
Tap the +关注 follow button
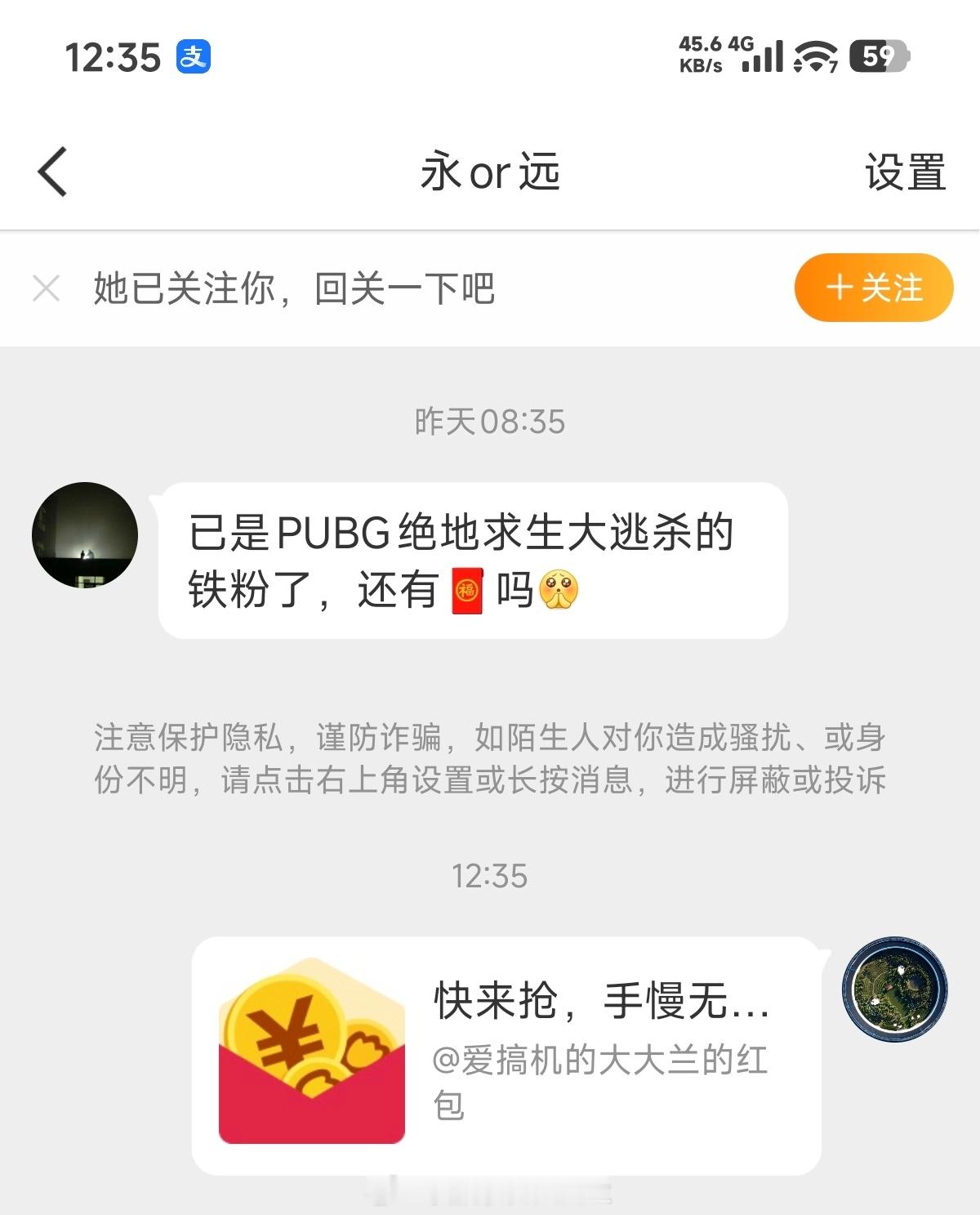coord(873,288)
